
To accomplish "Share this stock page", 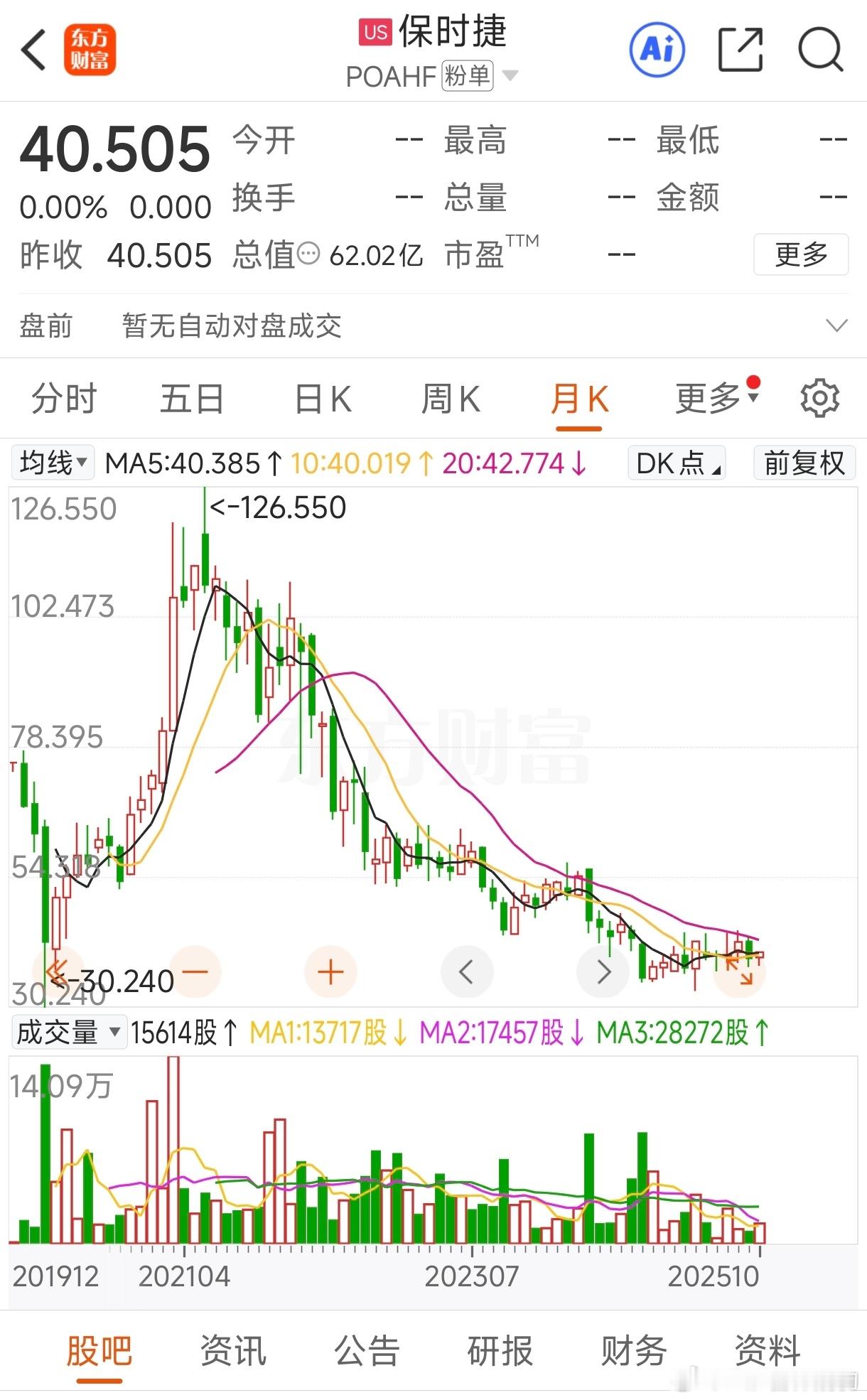I will click(x=740, y=50).
